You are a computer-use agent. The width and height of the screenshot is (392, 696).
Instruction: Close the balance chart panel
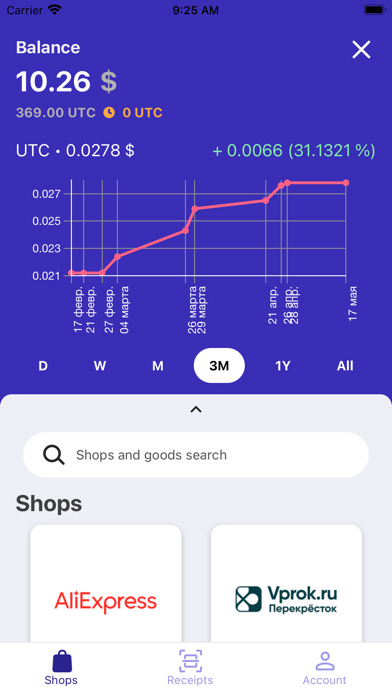tap(361, 49)
